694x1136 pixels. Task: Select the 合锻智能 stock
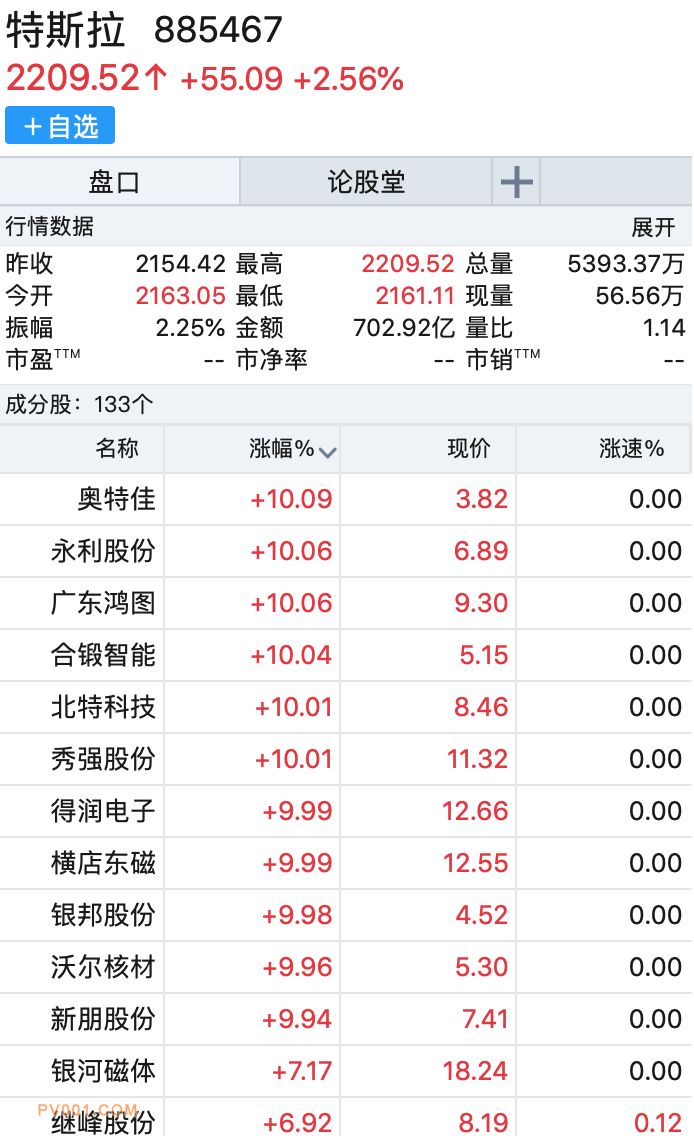103,655
